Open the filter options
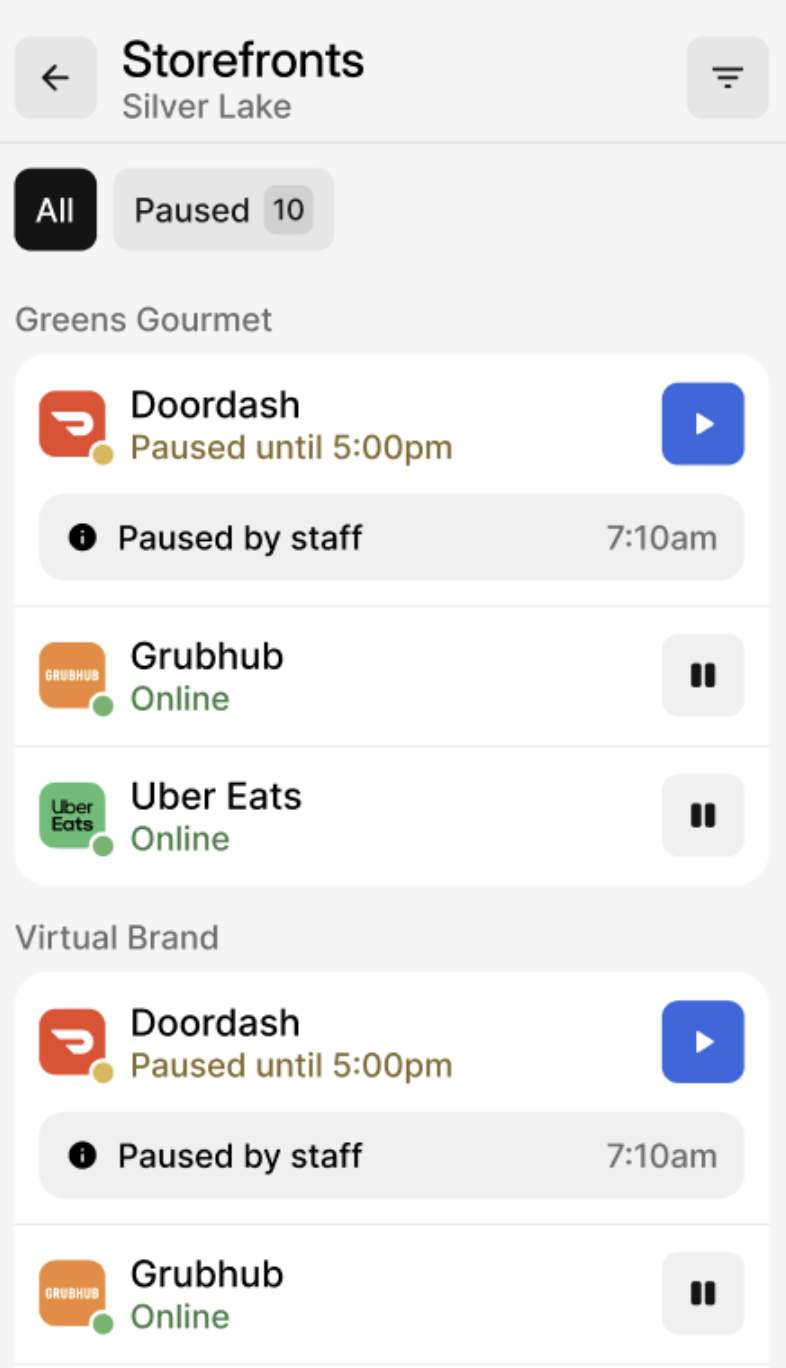 click(x=727, y=78)
